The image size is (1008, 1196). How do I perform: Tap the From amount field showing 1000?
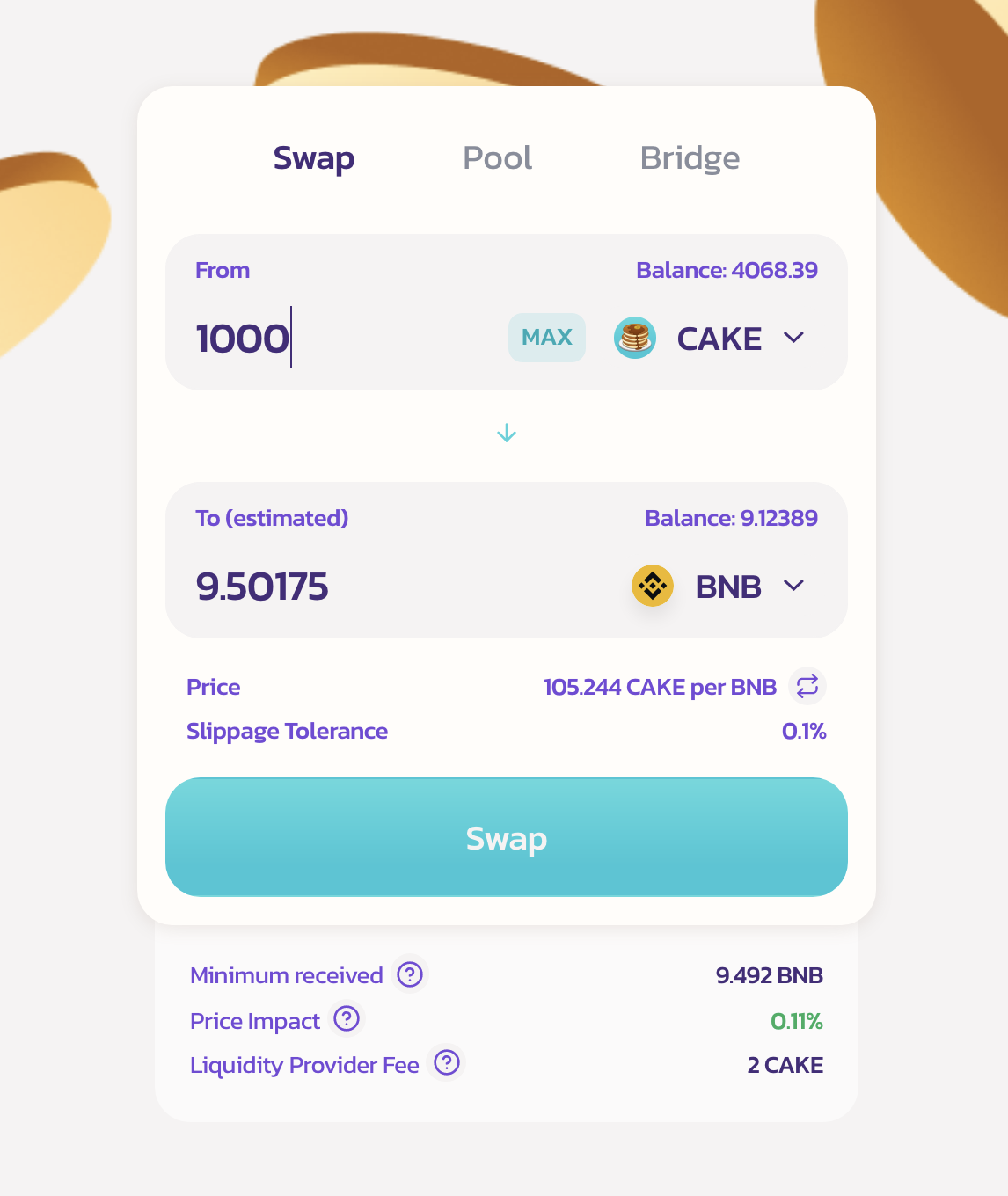tap(334, 339)
